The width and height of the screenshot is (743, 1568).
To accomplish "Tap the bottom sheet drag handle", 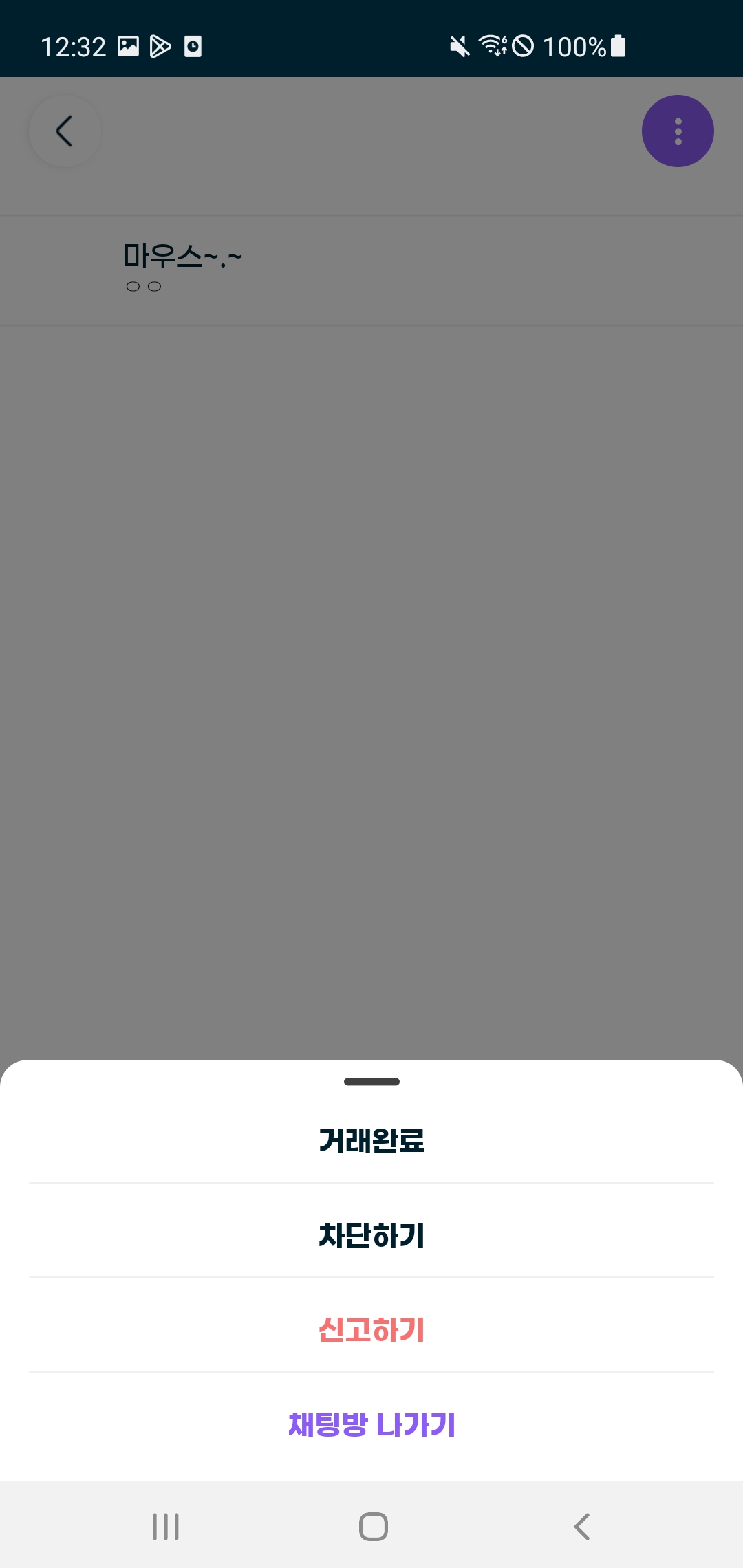I will [x=371, y=1081].
